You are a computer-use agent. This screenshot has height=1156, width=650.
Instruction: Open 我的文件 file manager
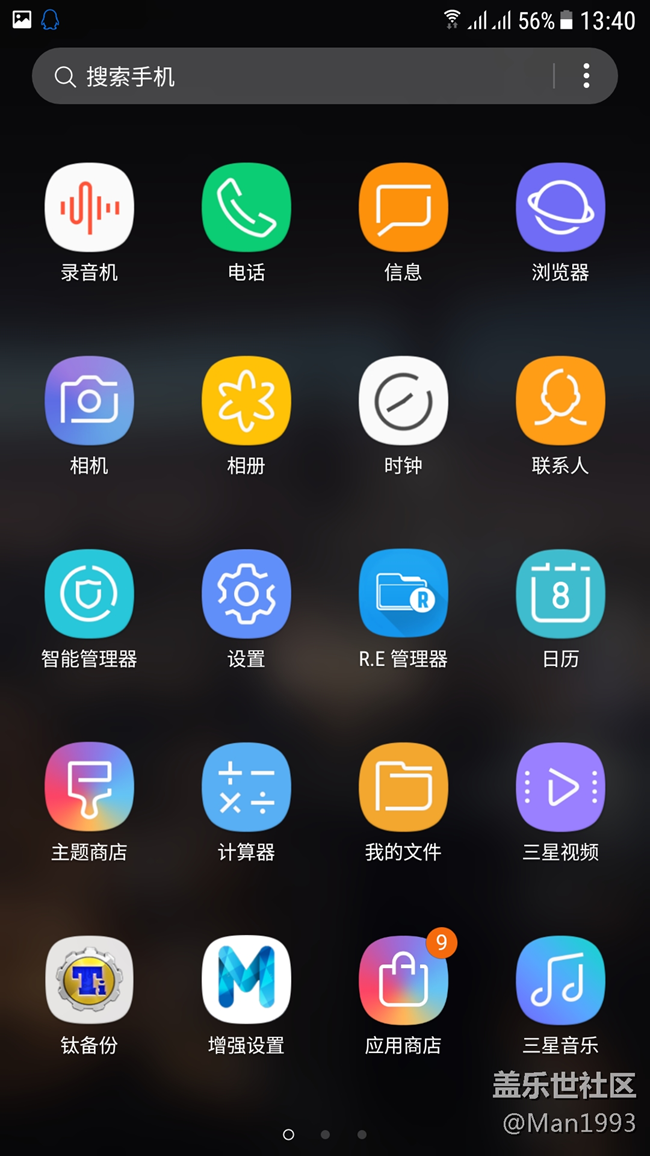coord(403,787)
